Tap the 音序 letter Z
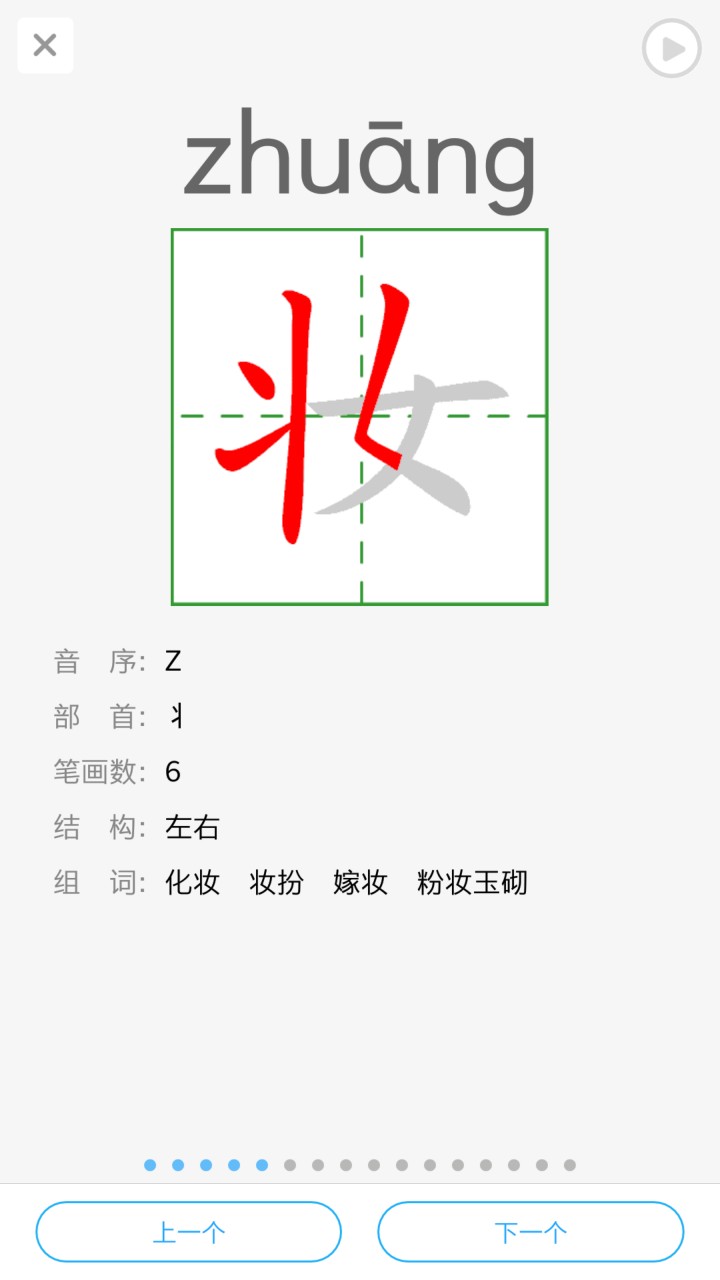720x1280 pixels. coord(170,660)
